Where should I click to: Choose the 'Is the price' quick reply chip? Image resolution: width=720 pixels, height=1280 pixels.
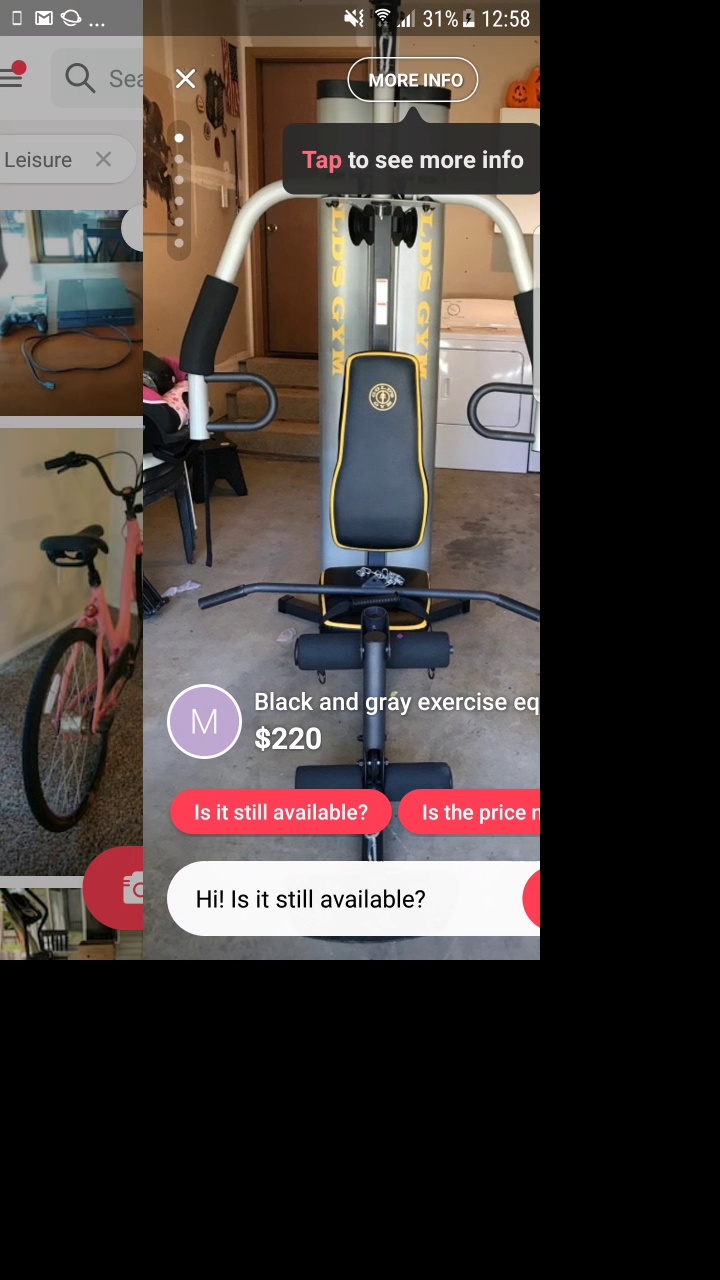[x=472, y=812]
